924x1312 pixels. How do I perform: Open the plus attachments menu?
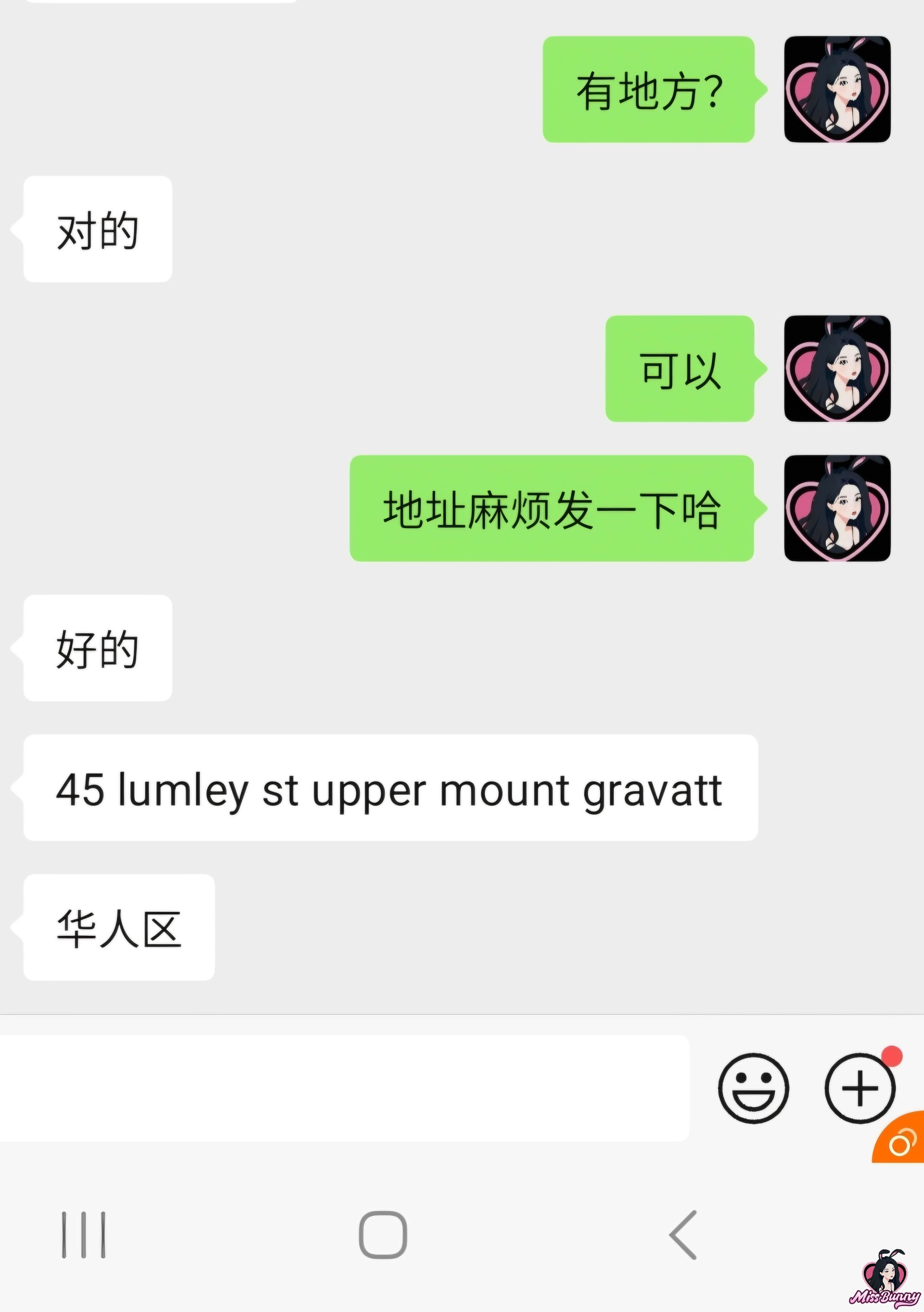click(860, 1089)
